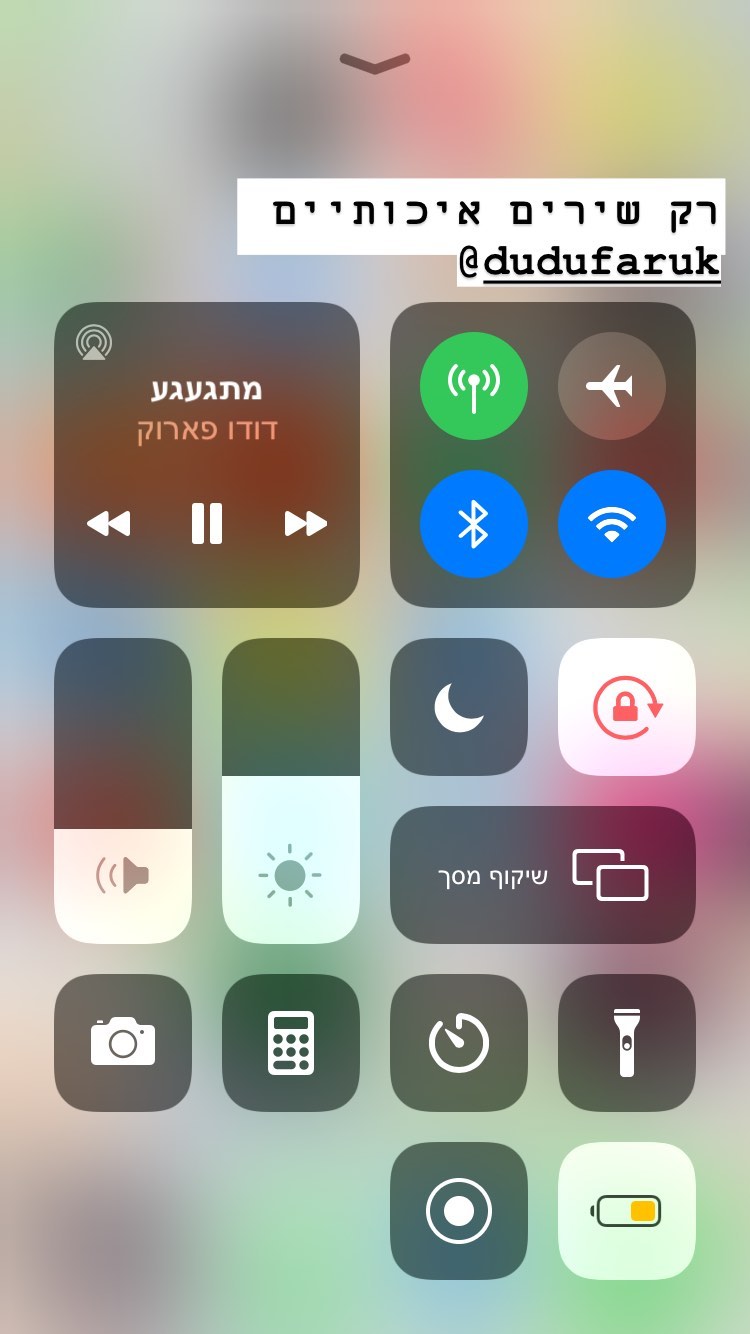
Task: Turn off cellular data
Action: [474, 386]
